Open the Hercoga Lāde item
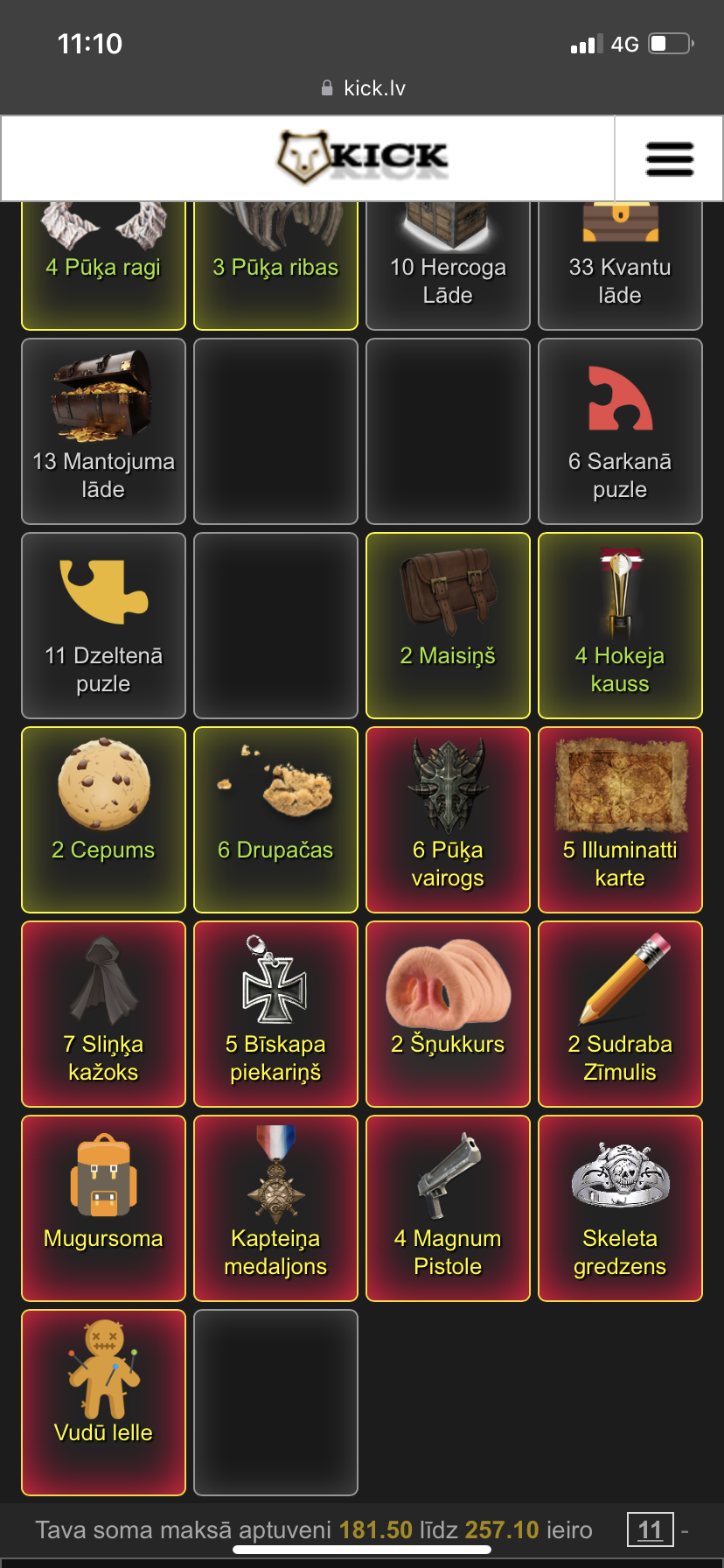This screenshot has height=1568, width=724. (448, 264)
